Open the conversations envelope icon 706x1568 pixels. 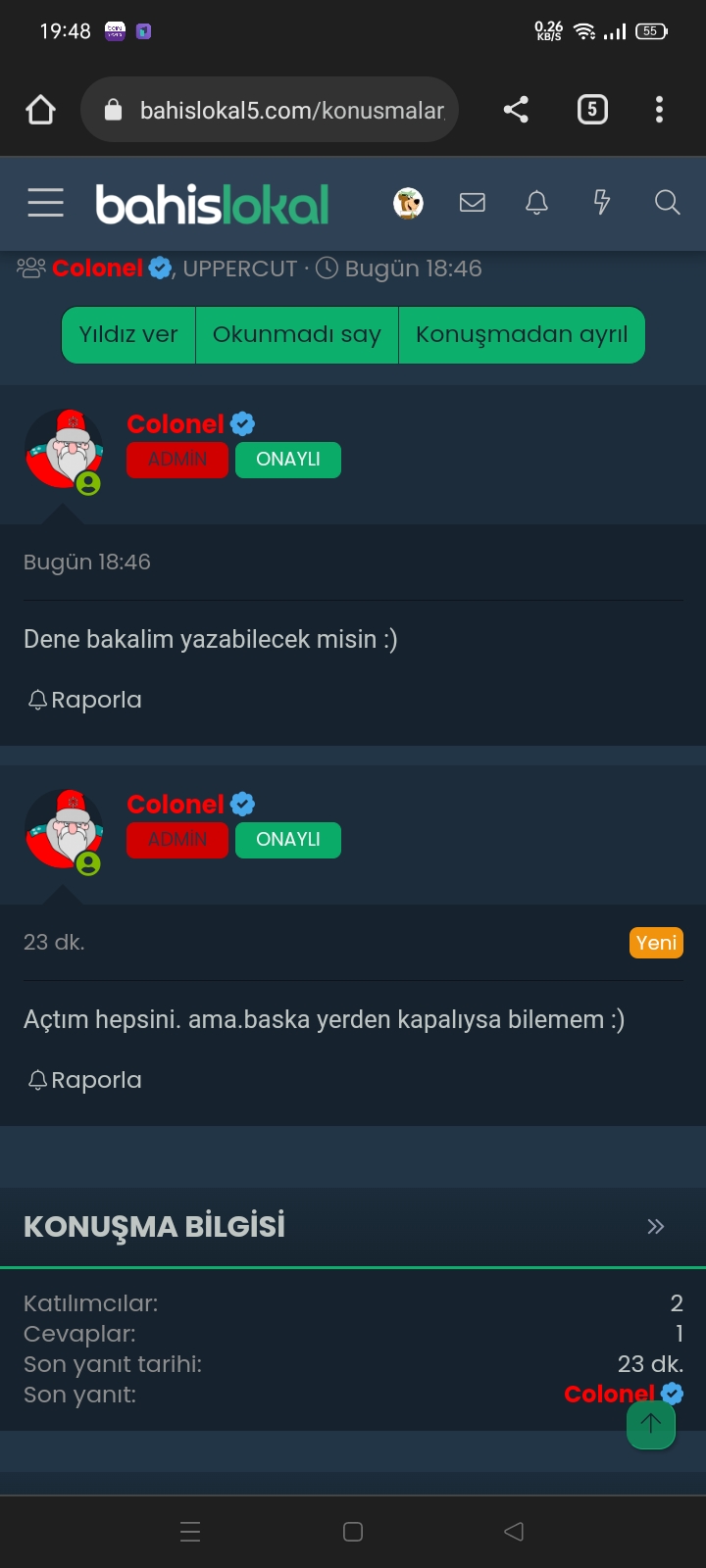pyautogui.click(x=473, y=203)
